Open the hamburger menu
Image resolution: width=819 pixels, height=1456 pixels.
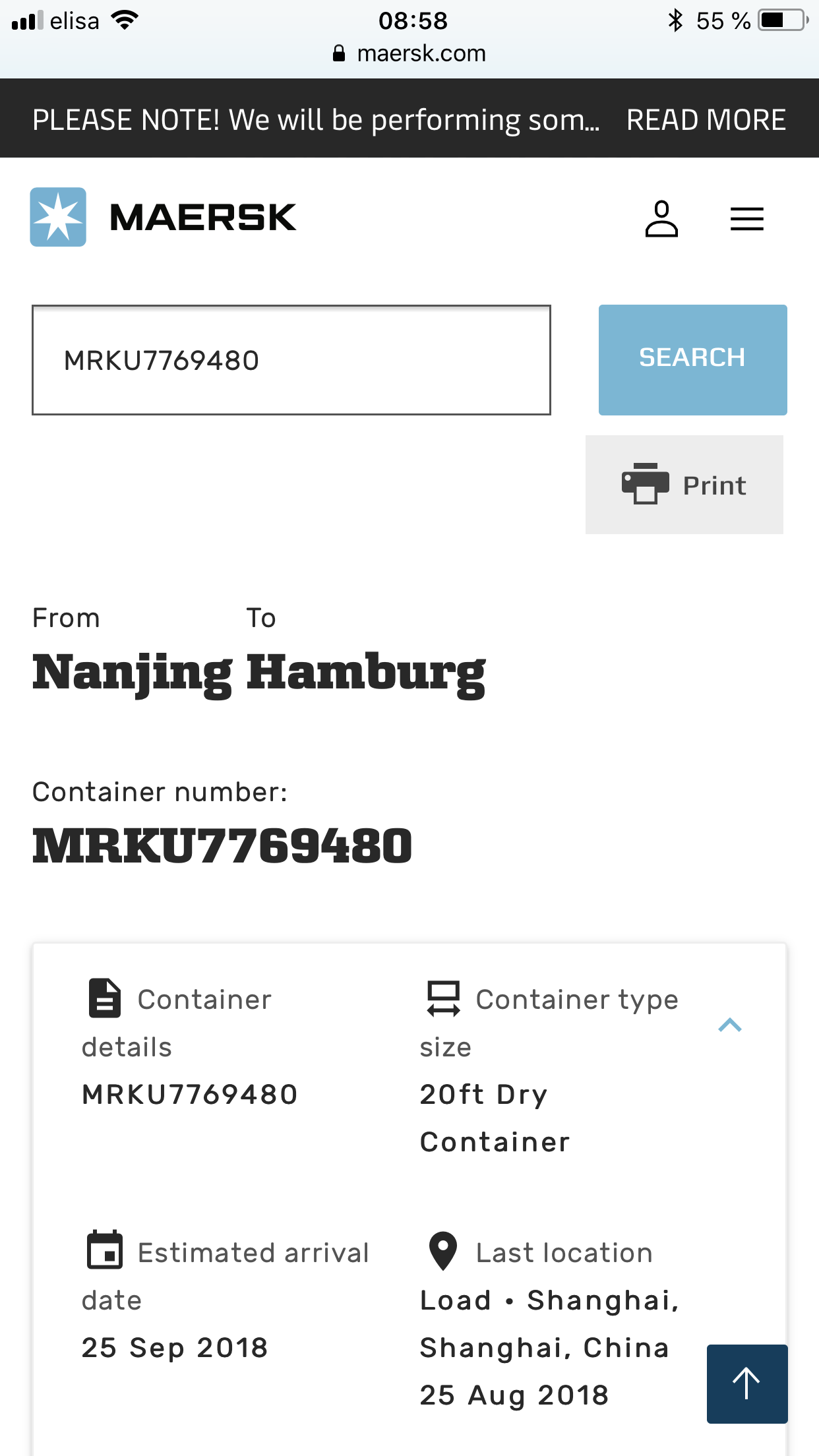[x=746, y=219]
